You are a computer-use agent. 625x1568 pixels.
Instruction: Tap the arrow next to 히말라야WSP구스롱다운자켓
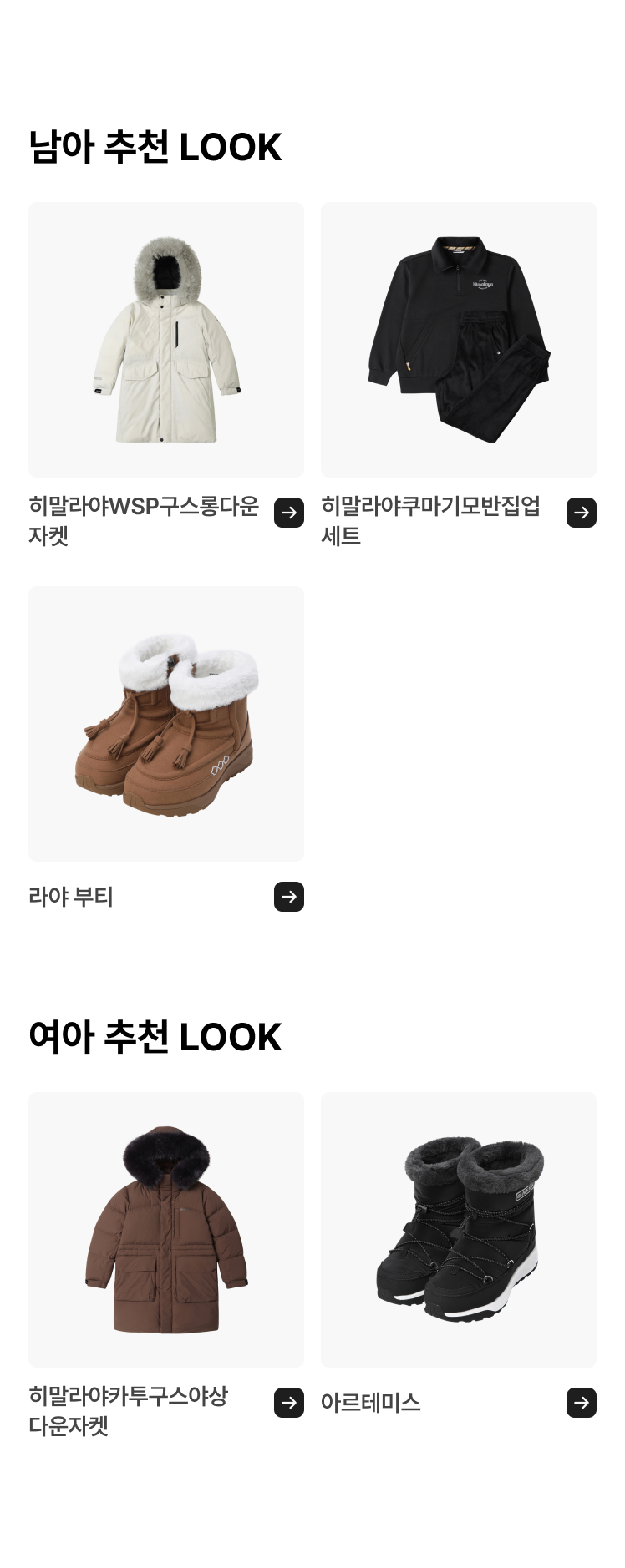pos(289,513)
